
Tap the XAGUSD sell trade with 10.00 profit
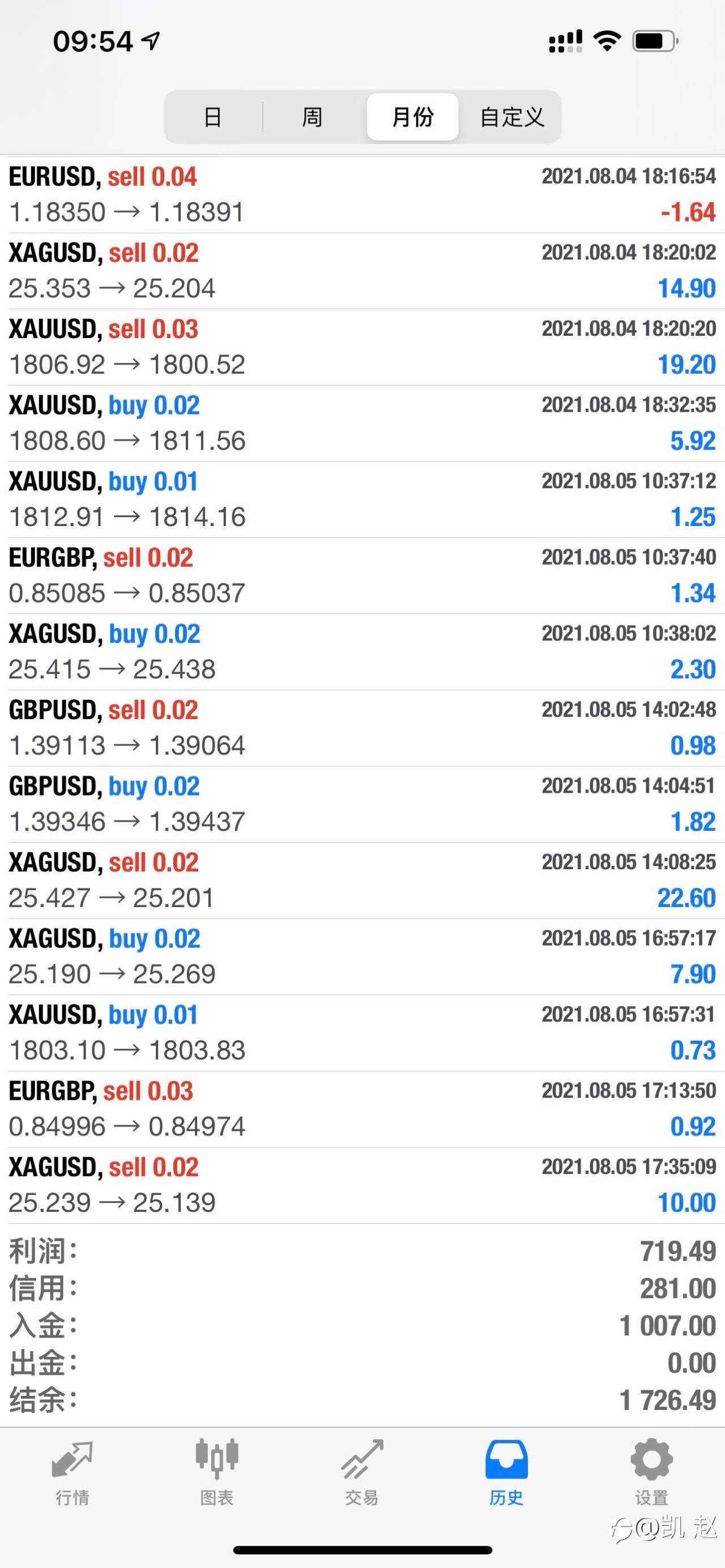pyautogui.click(x=362, y=1185)
